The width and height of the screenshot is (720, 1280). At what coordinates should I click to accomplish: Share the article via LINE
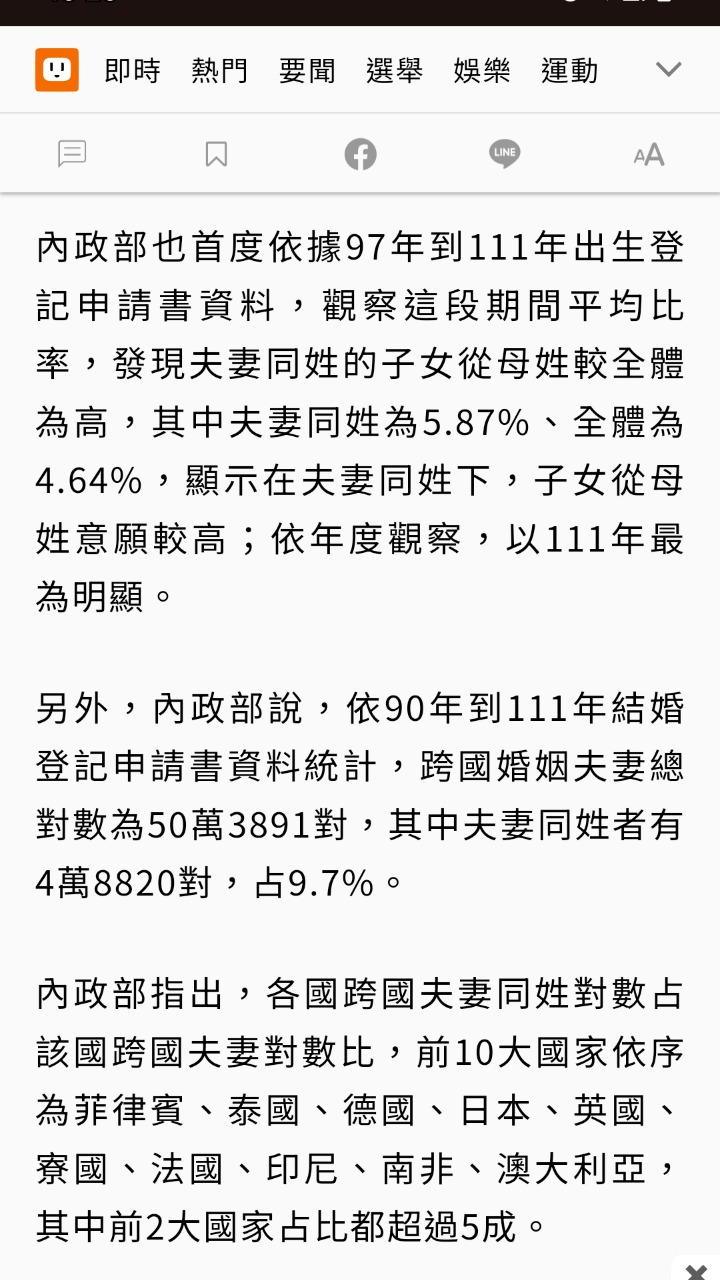(504, 154)
